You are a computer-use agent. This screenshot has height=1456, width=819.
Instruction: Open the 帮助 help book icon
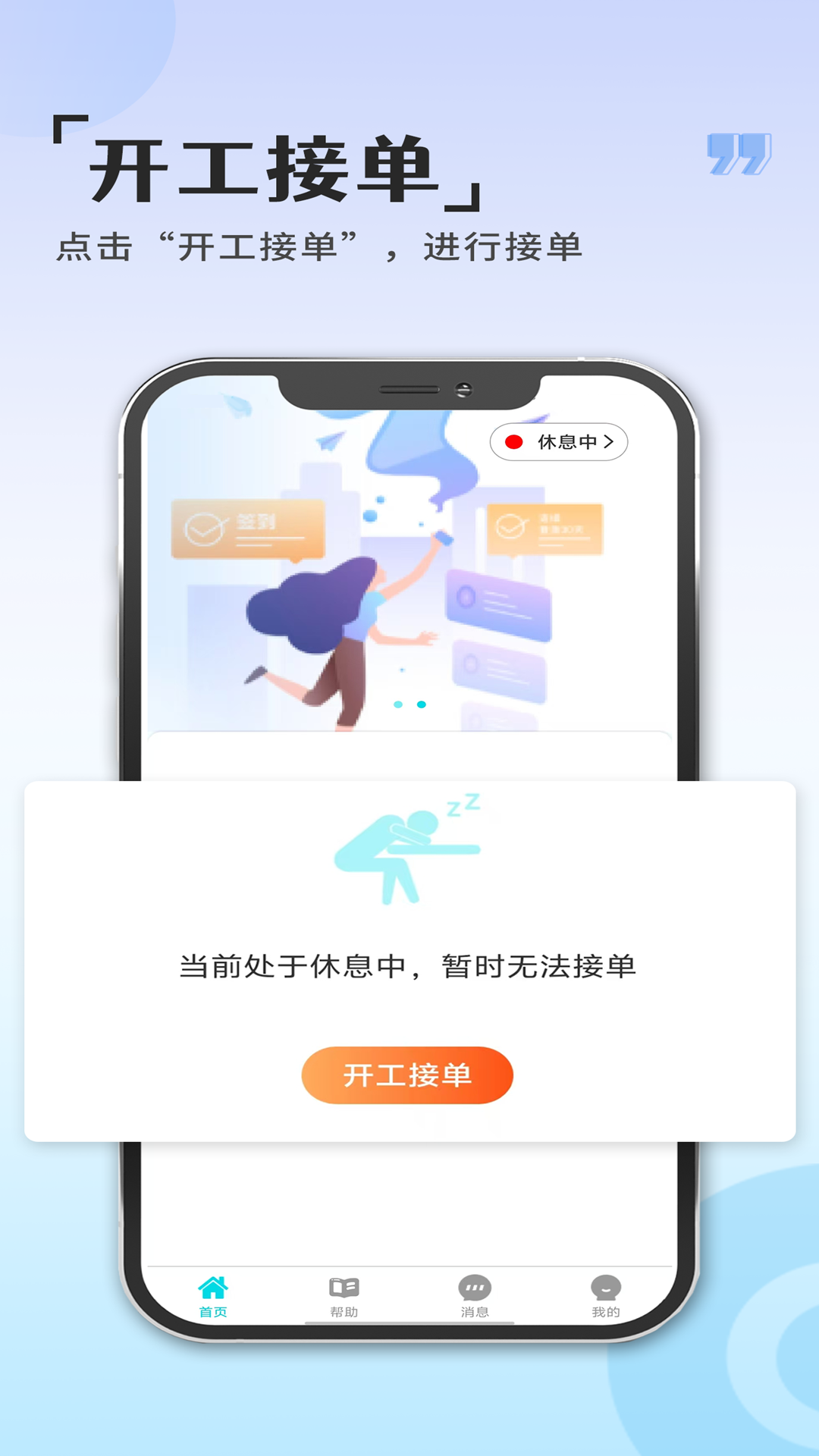coord(343,1282)
